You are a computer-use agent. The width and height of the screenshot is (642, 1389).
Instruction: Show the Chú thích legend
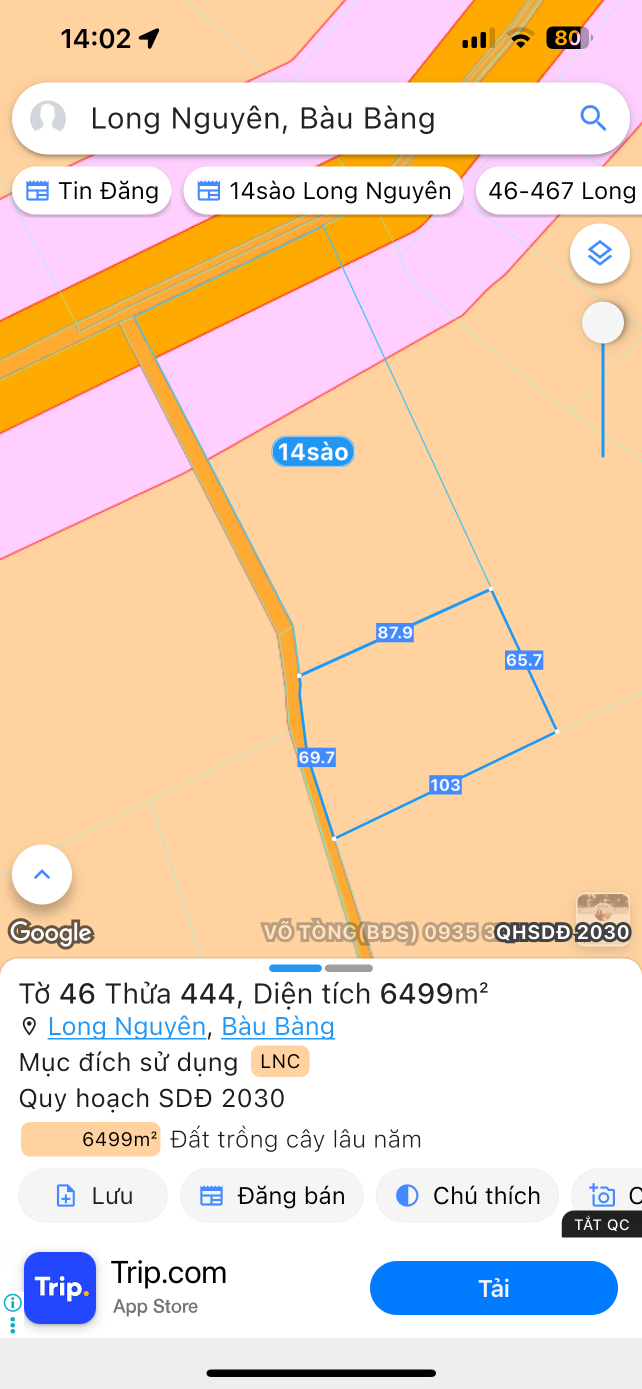click(467, 1195)
